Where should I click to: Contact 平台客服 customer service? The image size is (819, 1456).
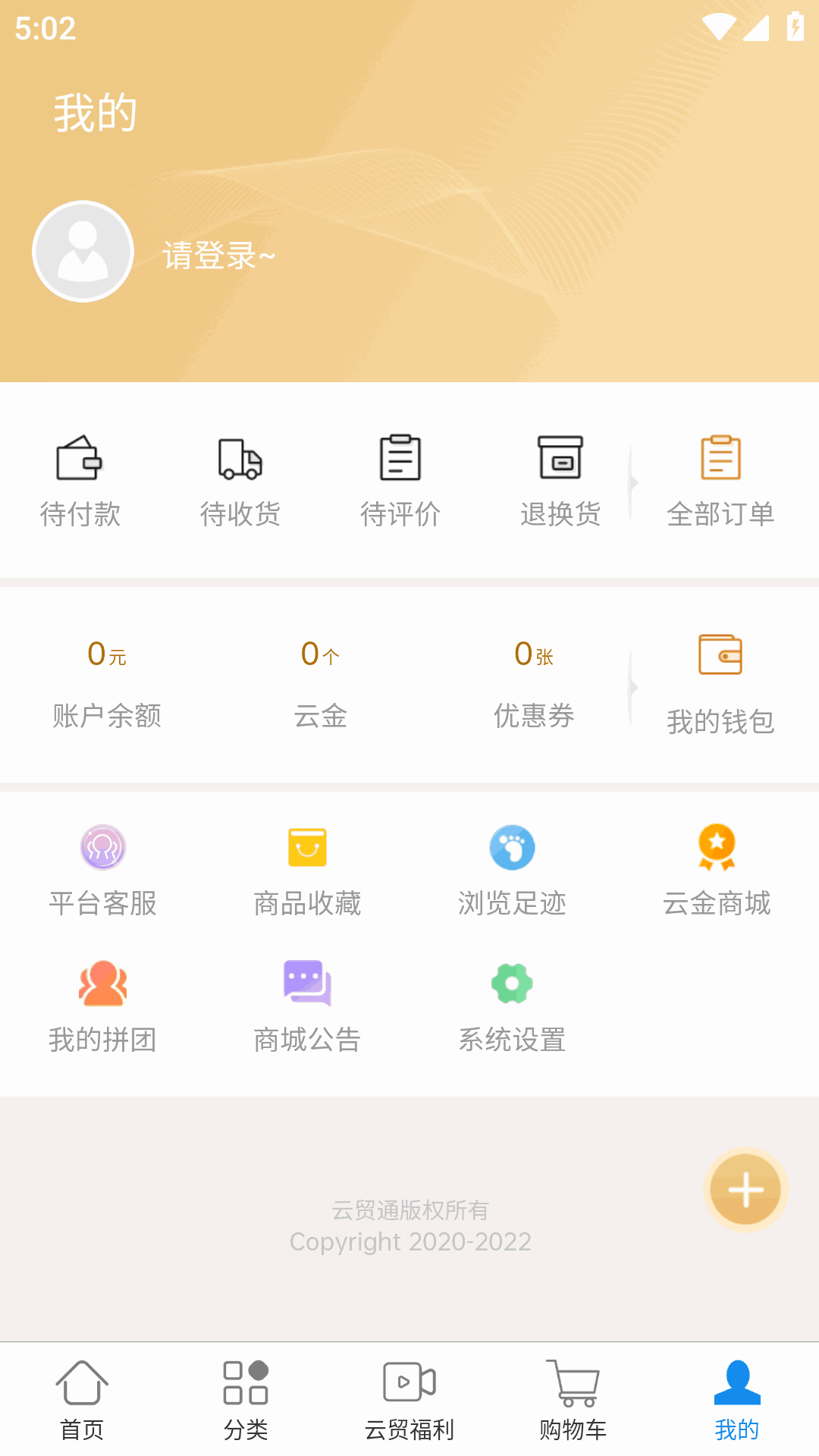(103, 870)
